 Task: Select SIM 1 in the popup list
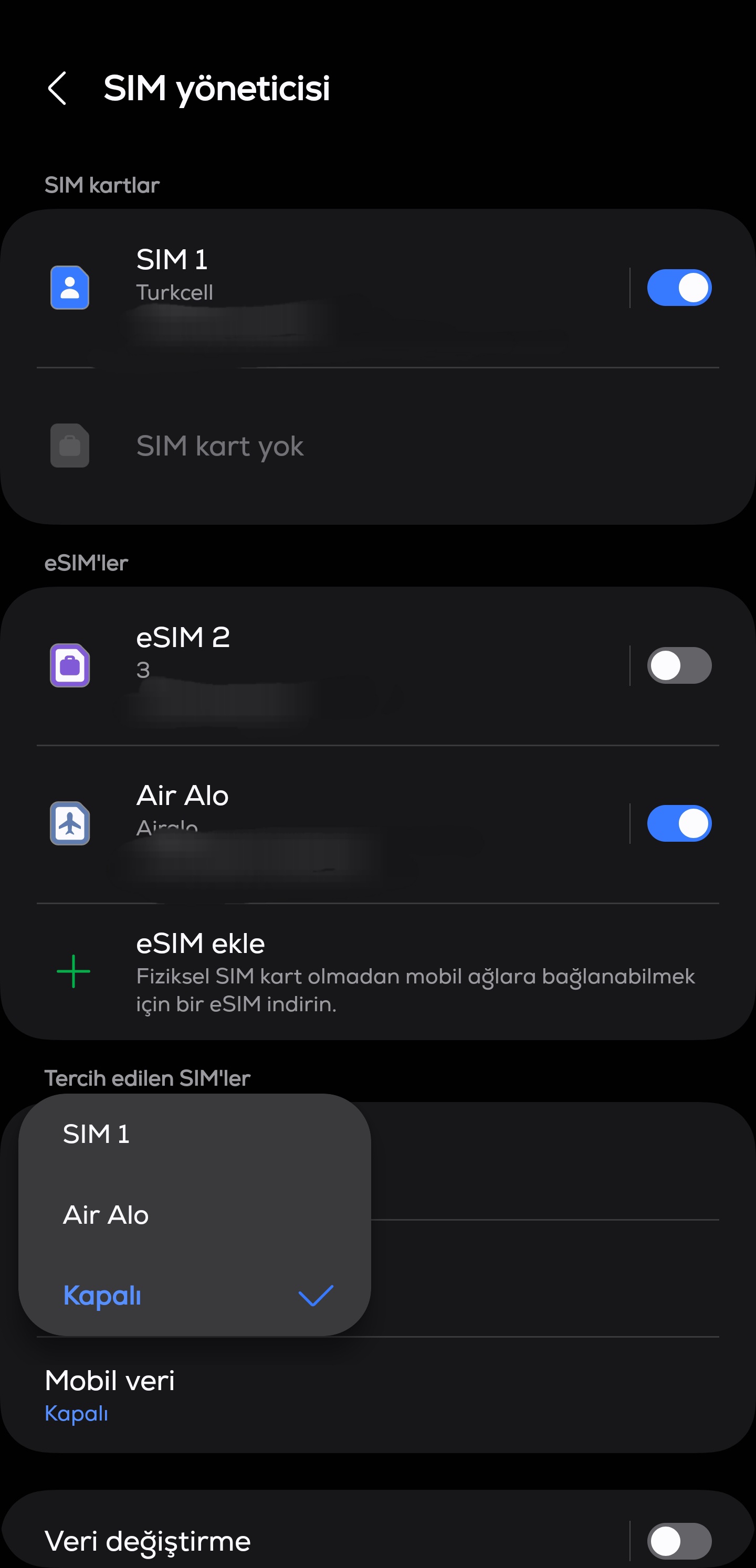pyautogui.click(x=194, y=1134)
